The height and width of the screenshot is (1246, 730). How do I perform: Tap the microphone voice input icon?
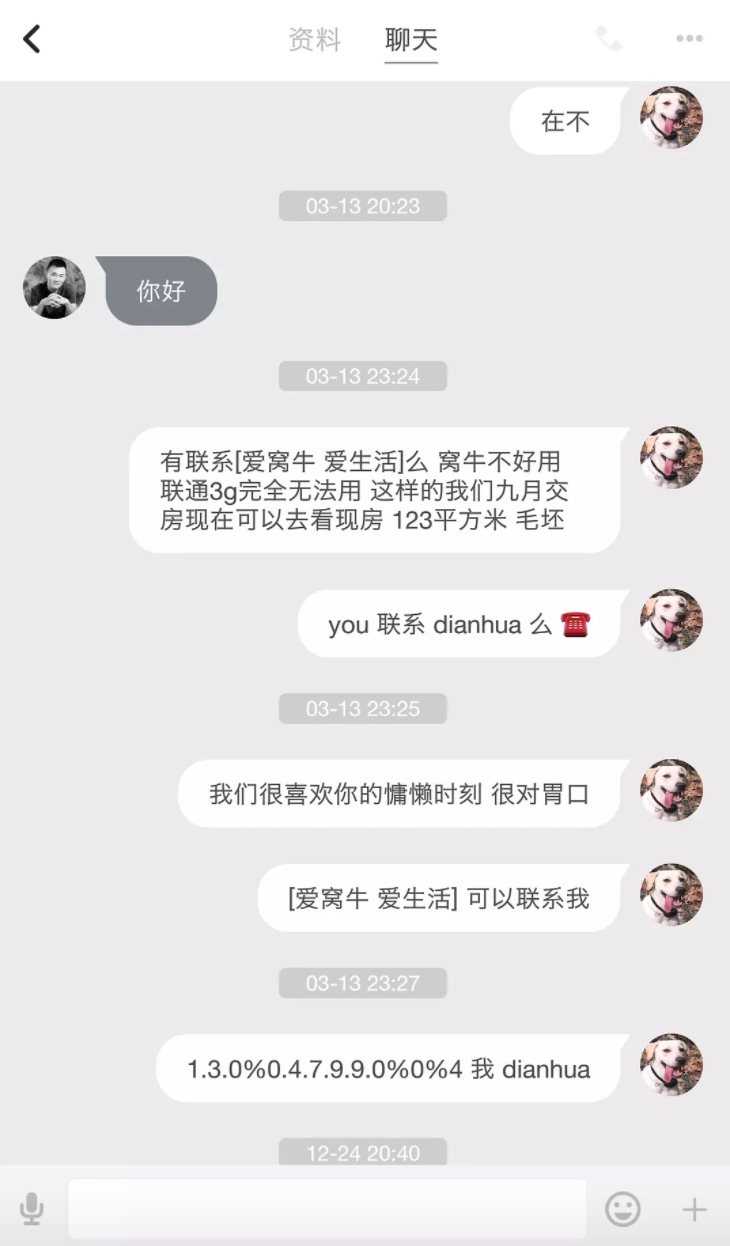[x=32, y=1209]
